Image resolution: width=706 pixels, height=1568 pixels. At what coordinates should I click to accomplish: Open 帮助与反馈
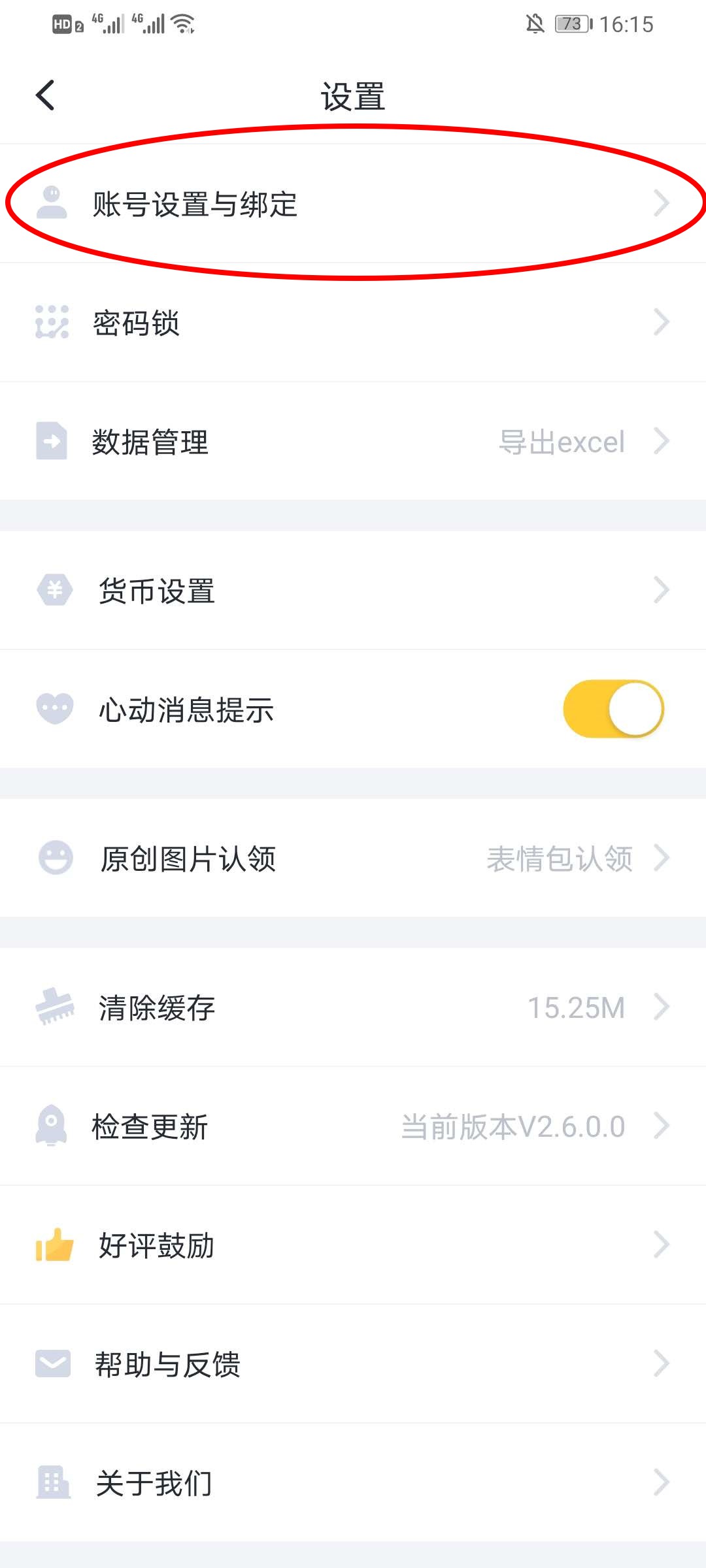(353, 1364)
